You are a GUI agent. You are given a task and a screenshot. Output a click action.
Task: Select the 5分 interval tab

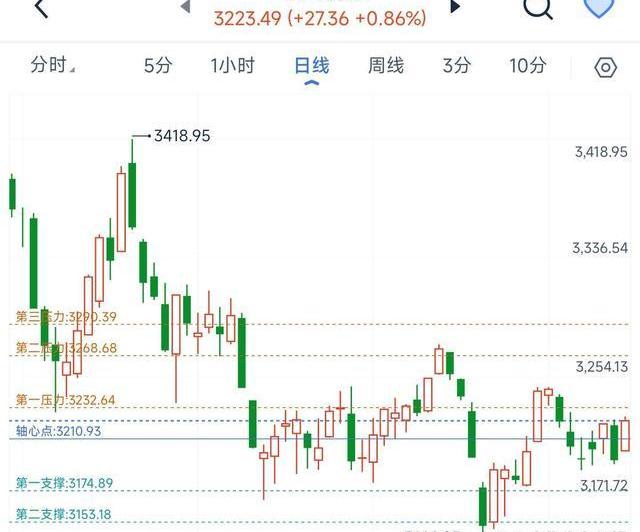point(158,66)
